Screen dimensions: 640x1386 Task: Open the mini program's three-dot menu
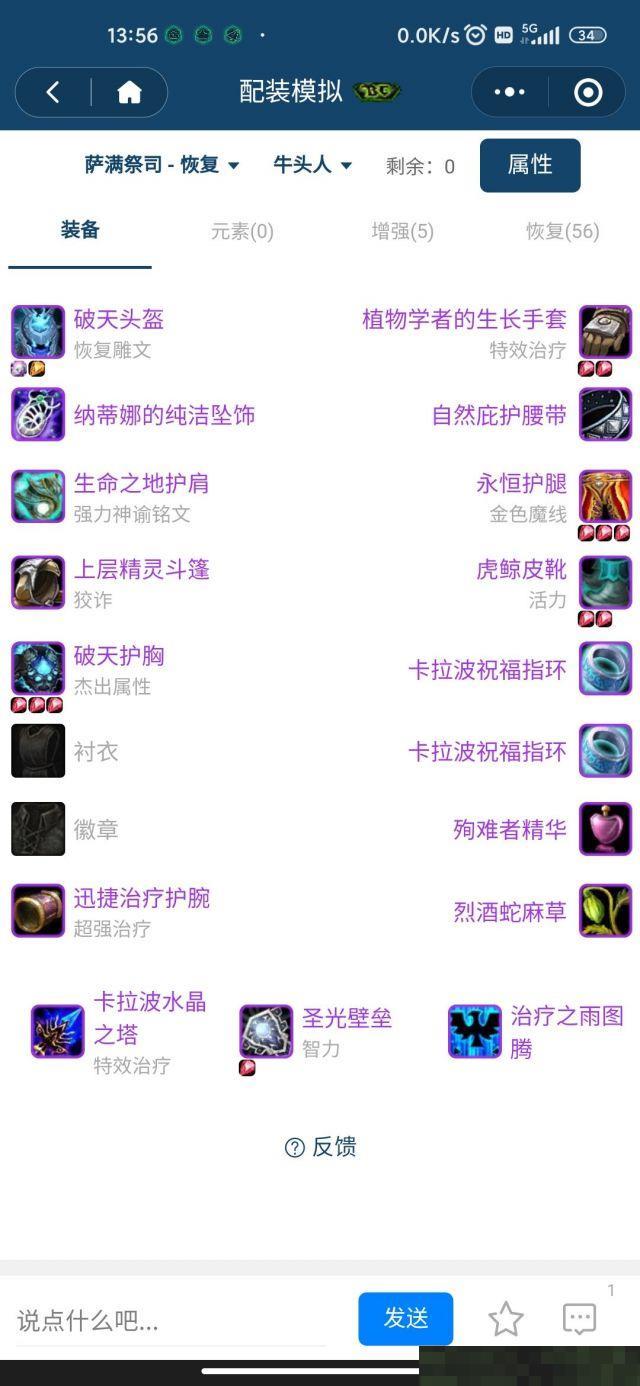click(509, 93)
